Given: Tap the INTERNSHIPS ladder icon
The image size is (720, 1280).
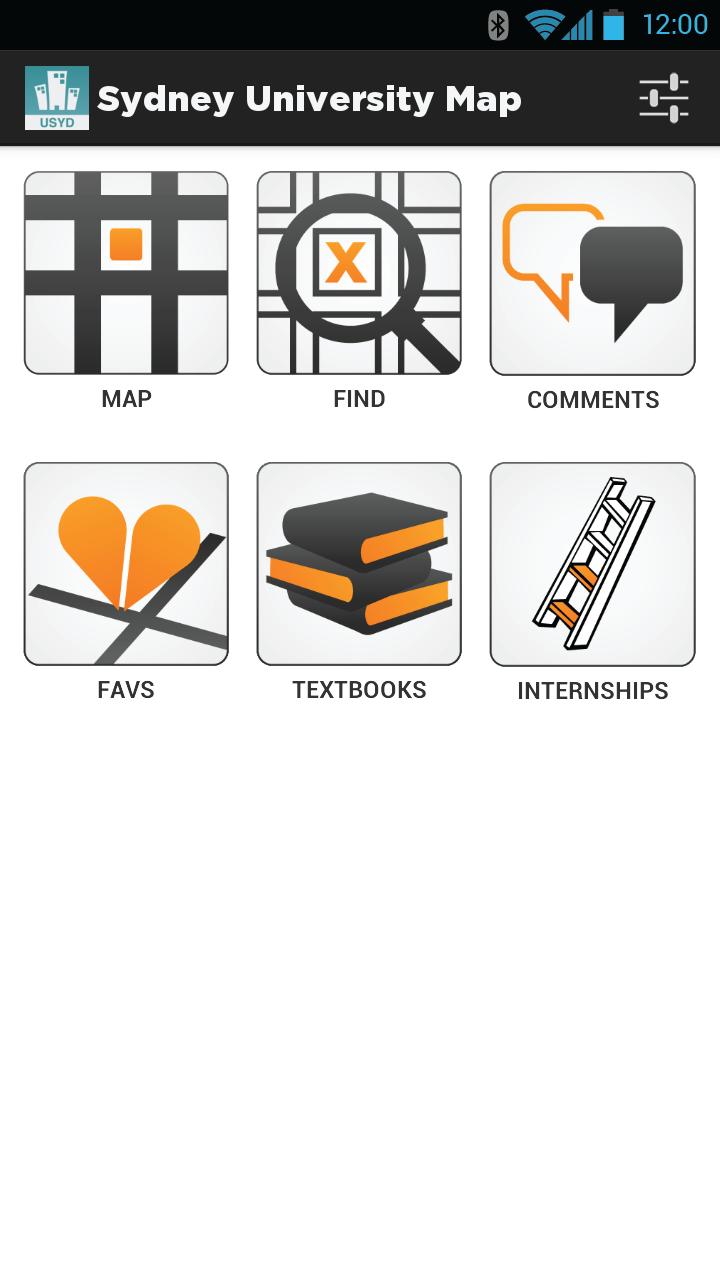Looking at the screenshot, I should click(592, 563).
